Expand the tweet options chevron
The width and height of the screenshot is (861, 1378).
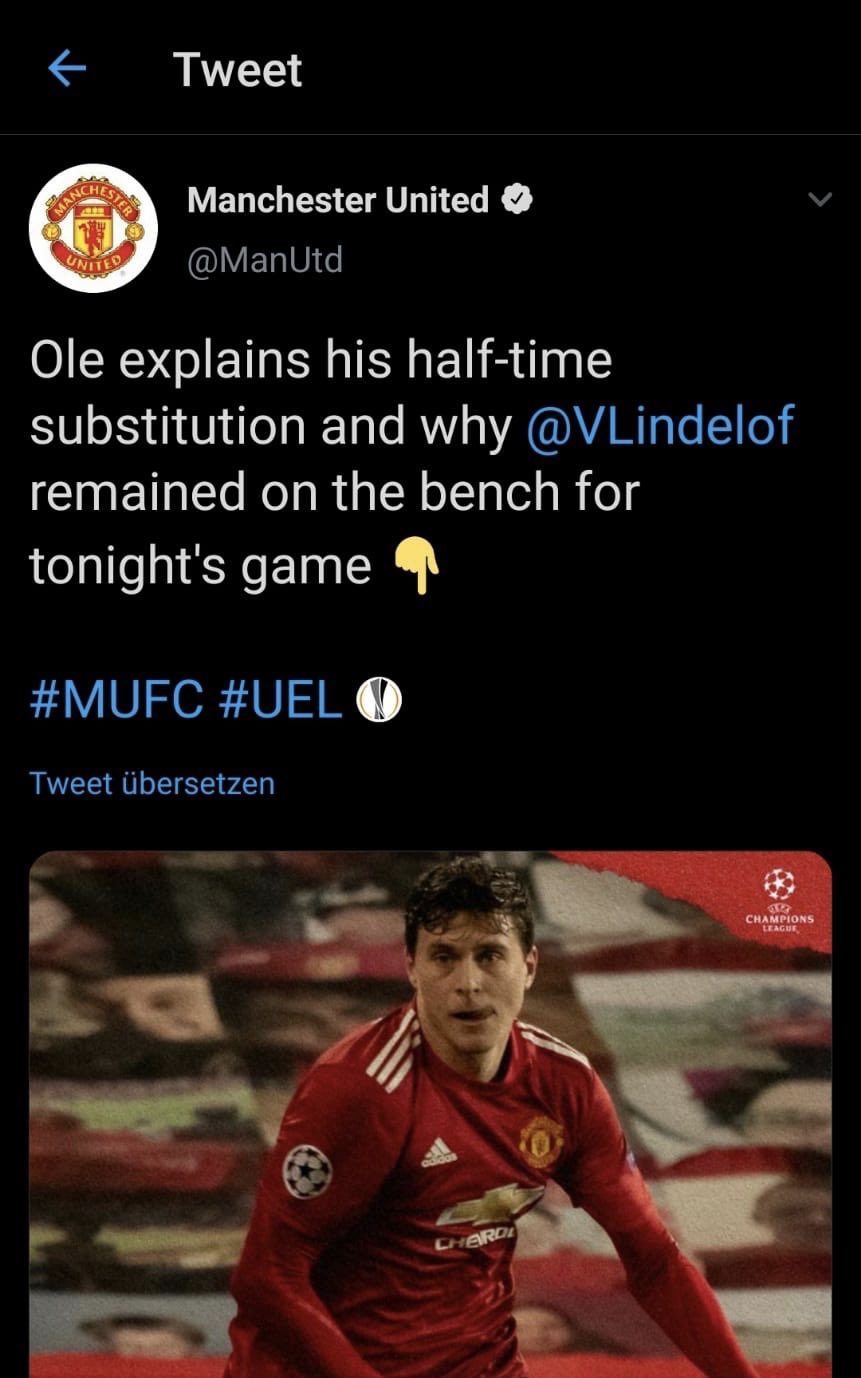pyautogui.click(x=819, y=200)
